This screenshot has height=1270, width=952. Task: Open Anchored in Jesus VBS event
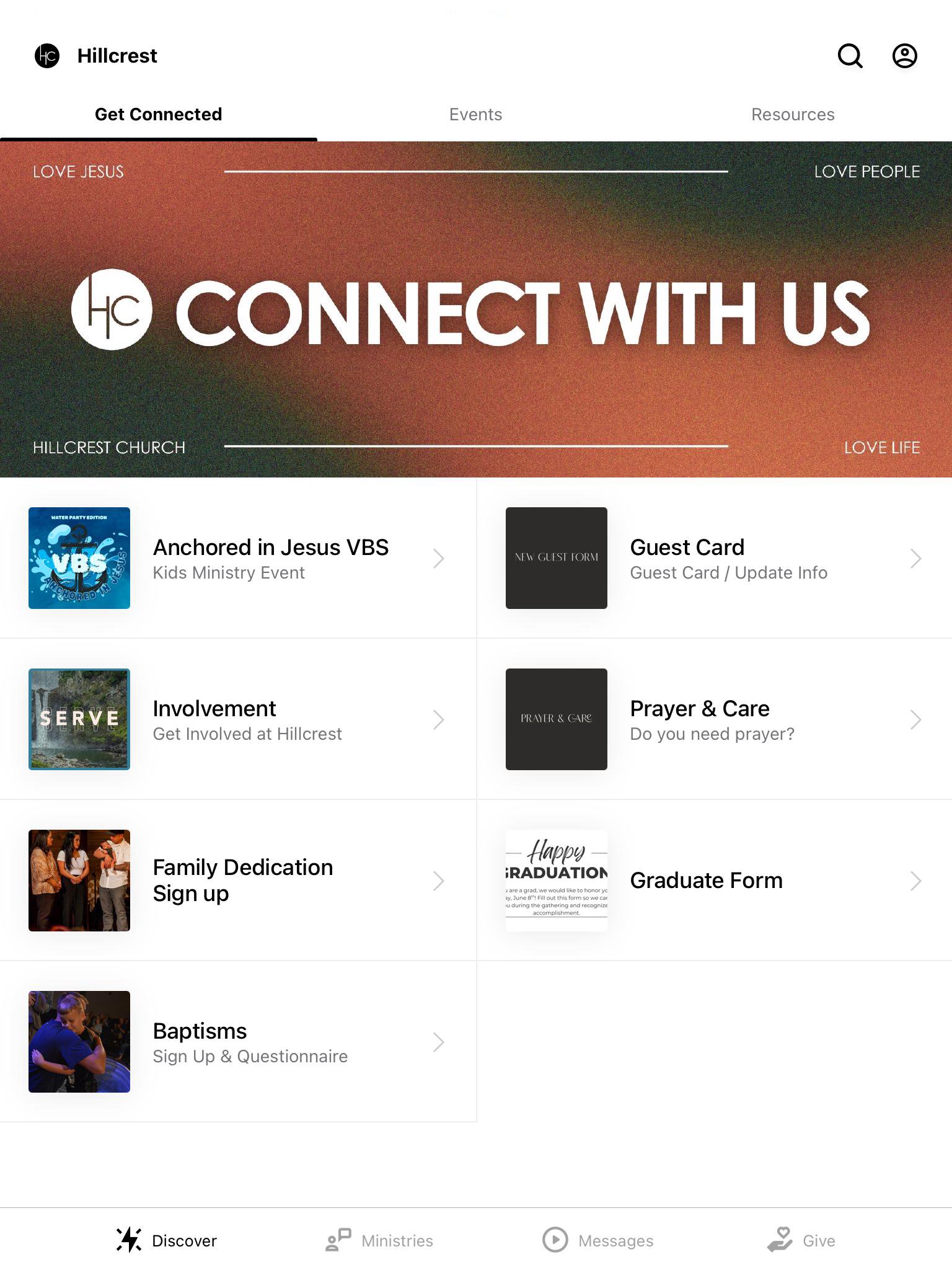(238, 558)
